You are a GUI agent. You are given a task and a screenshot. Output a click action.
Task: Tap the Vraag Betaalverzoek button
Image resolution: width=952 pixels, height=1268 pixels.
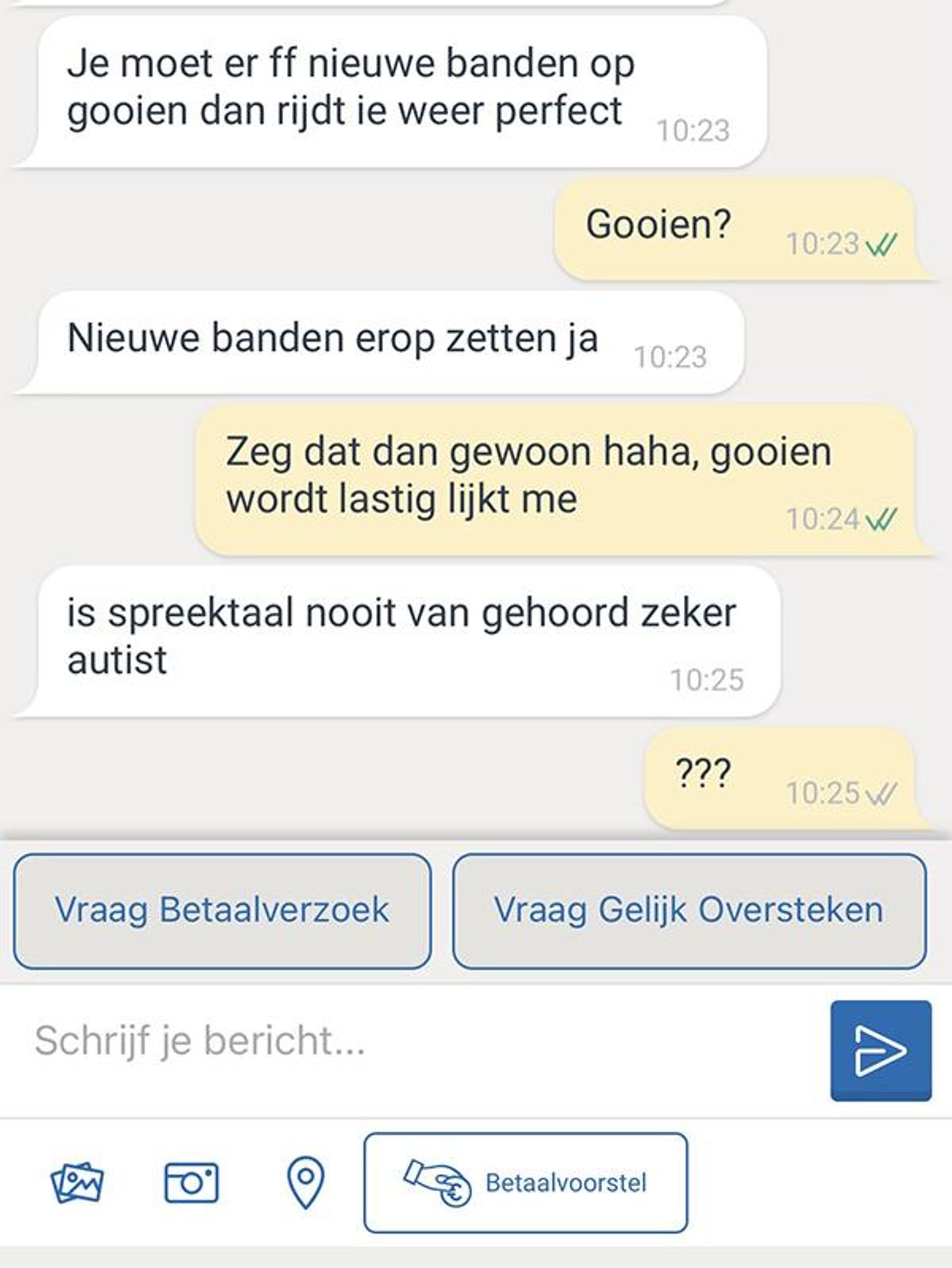(x=222, y=910)
